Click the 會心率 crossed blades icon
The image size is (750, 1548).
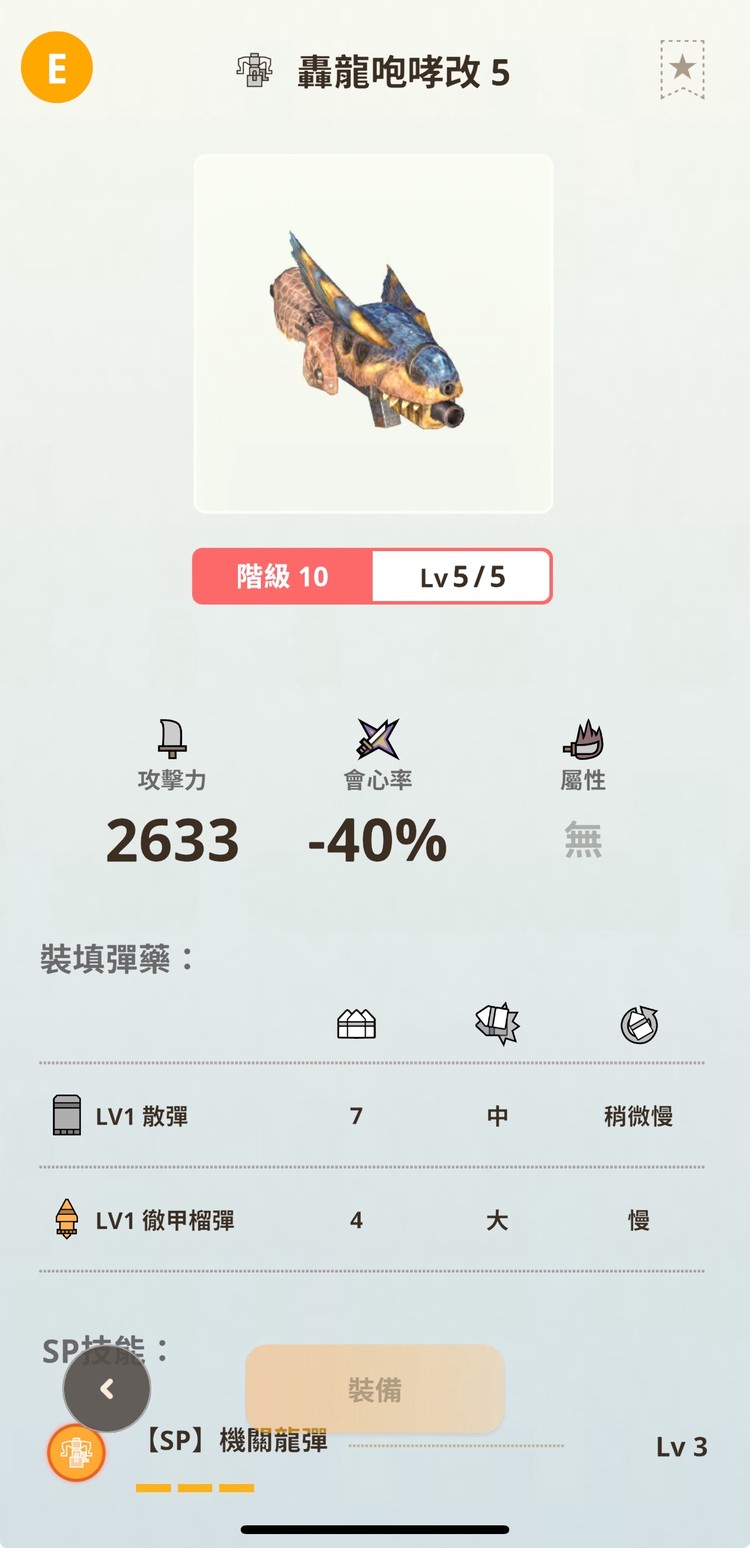pyautogui.click(x=377, y=737)
